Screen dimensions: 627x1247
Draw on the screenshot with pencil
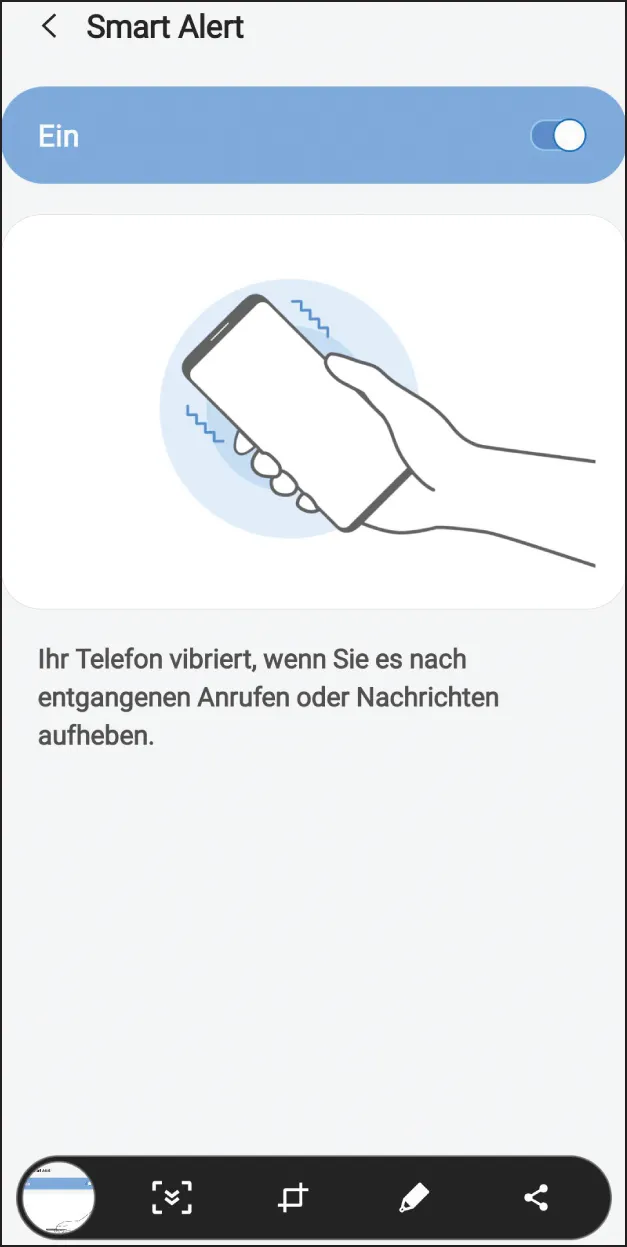414,1197
